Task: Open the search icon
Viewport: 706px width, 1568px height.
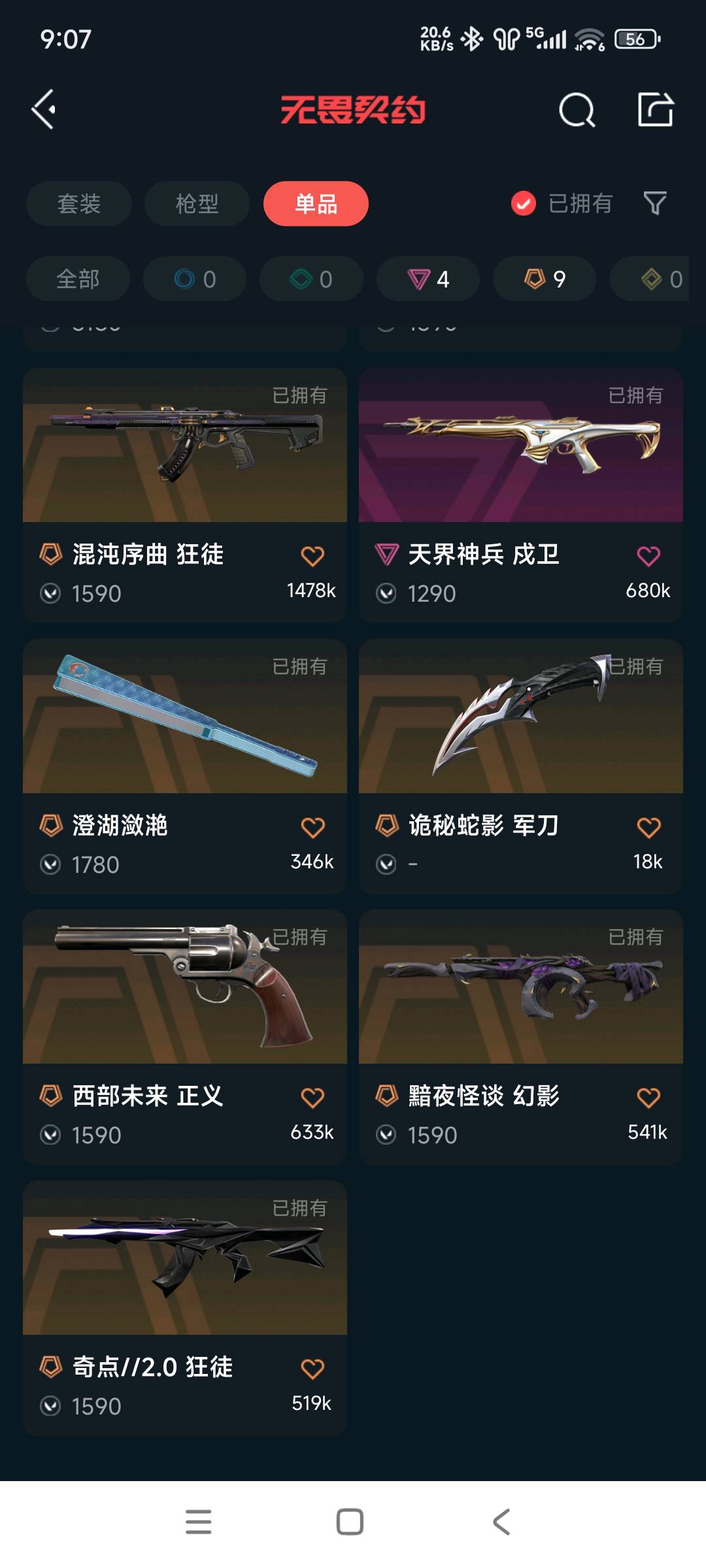Action: [x=577, y=110]
